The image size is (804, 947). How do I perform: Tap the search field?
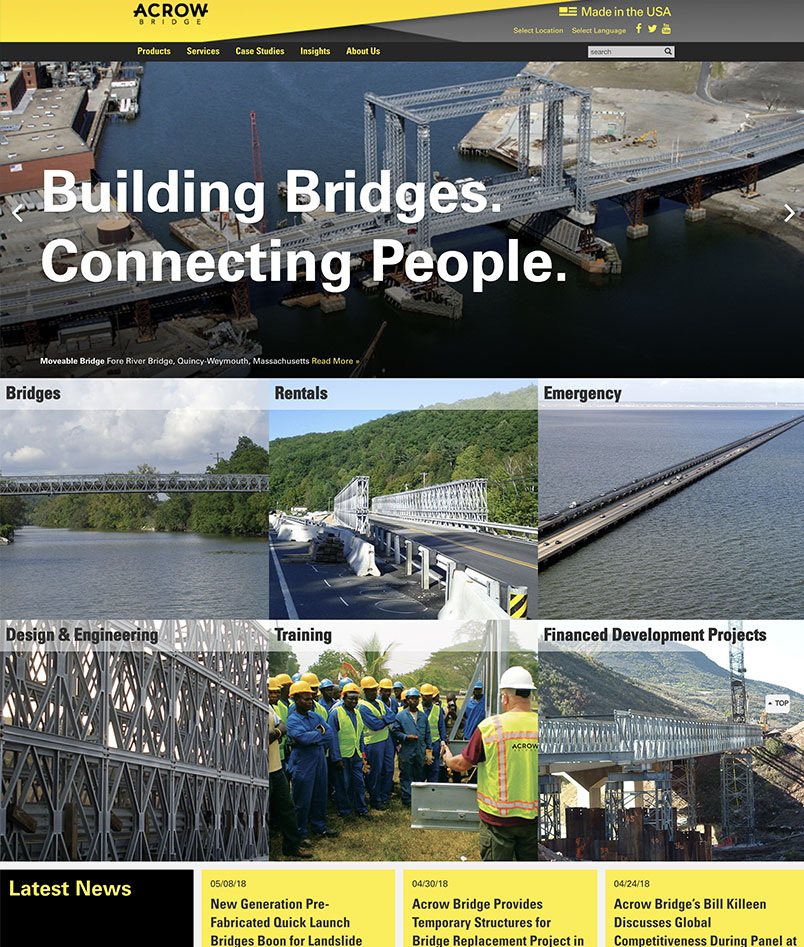tap(625, 52)
